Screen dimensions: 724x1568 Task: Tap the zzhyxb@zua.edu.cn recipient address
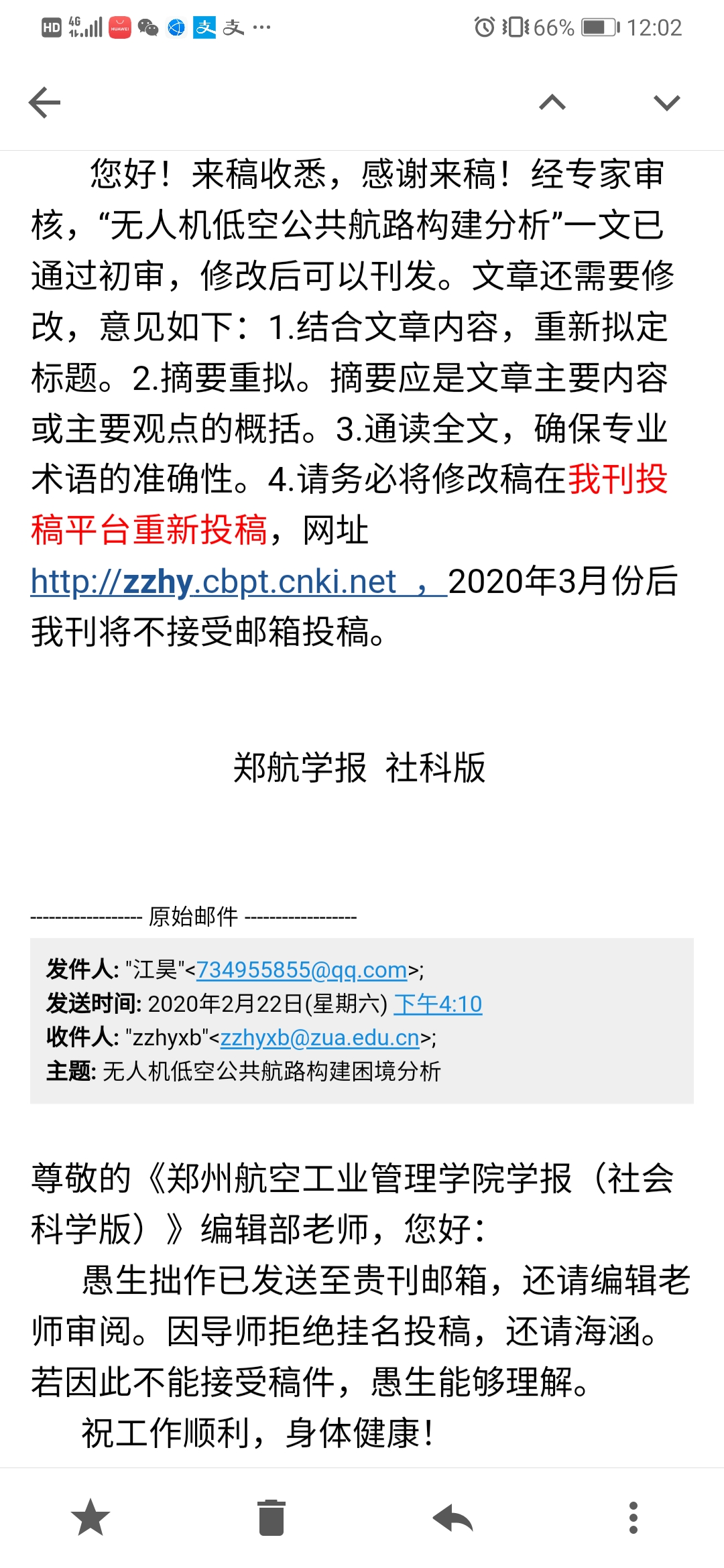[x=320, y=1037]
